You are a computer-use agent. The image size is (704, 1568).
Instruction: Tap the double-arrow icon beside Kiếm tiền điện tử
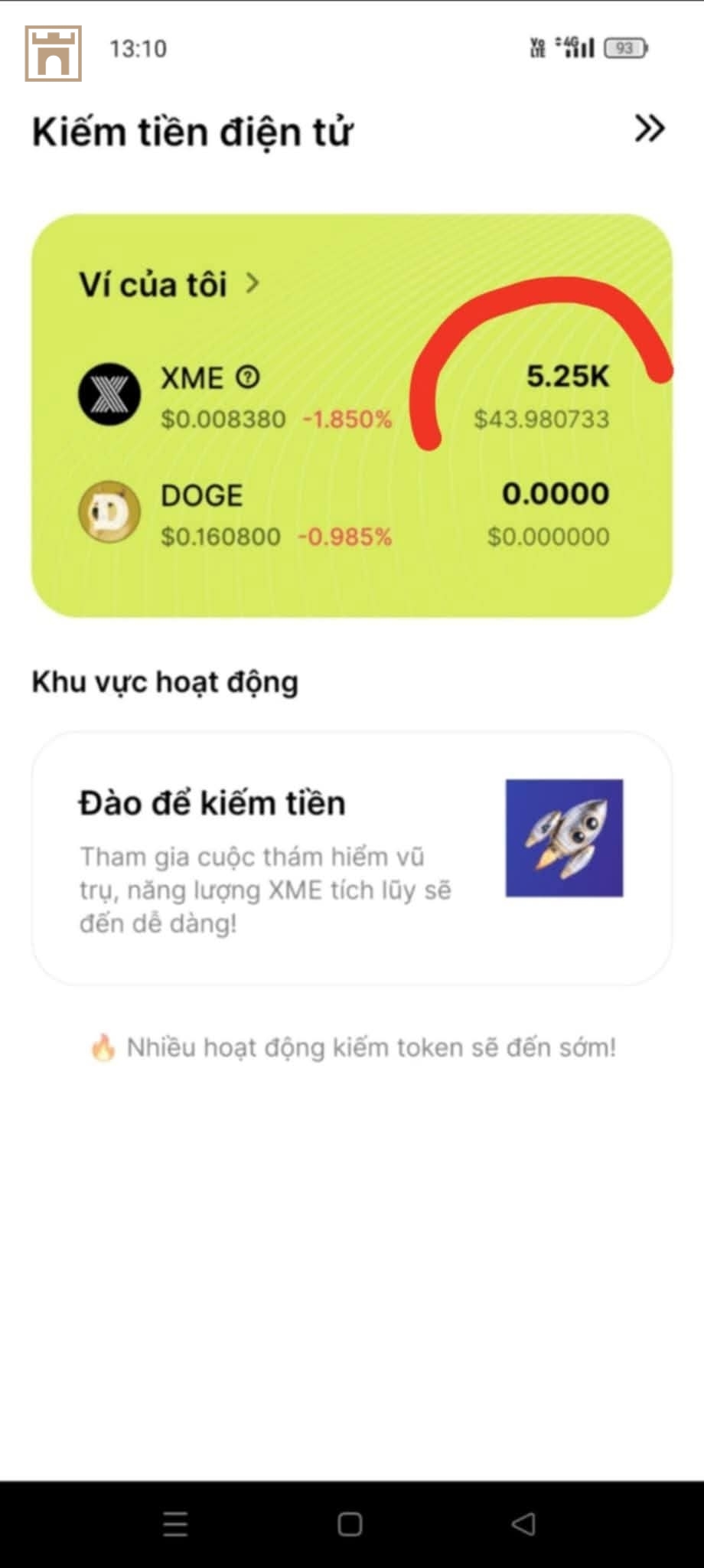pos(649,129)
